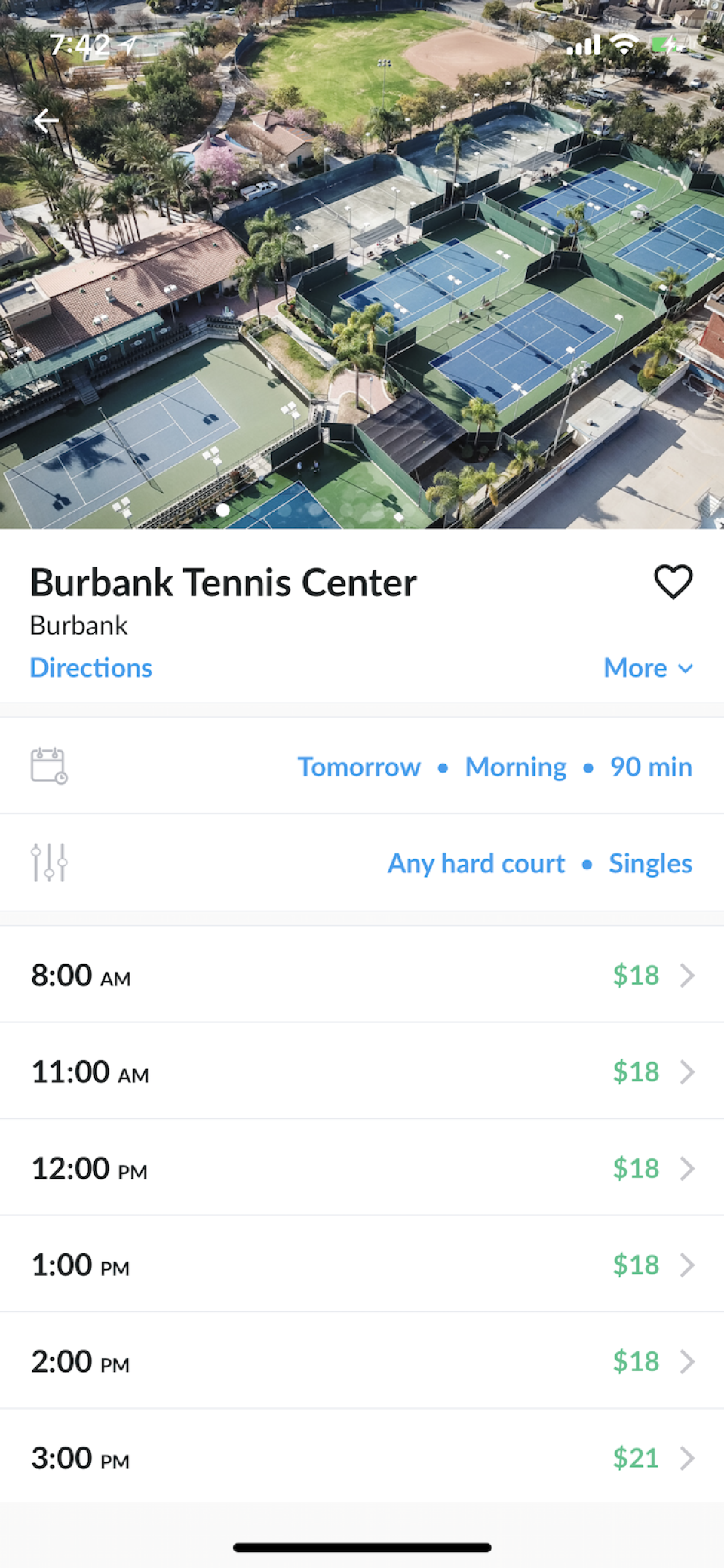Open Directions to the tennis center

click(x=90, y=668)
